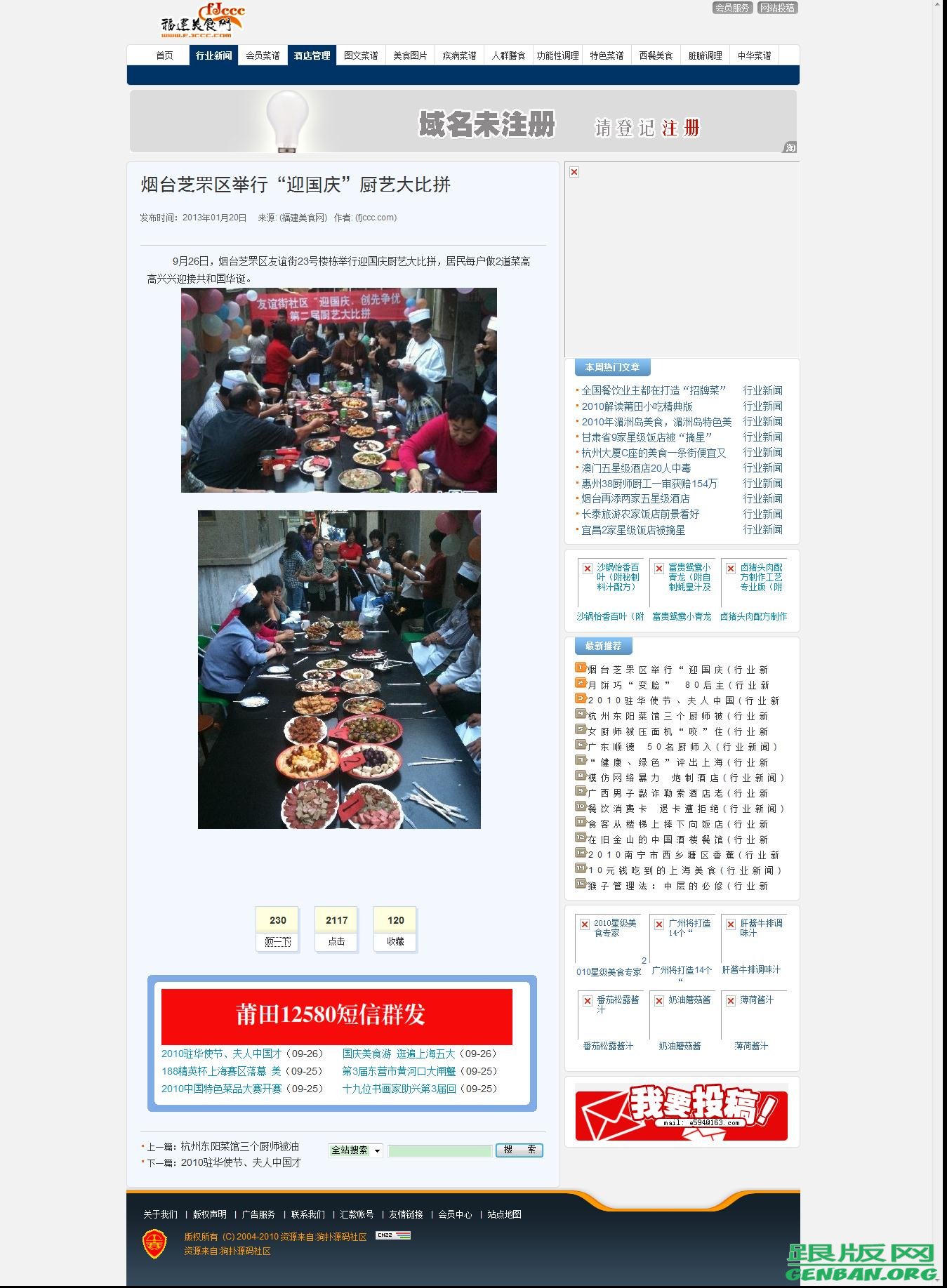Image resolution: width=947 pixels, height=1288 pixels.
Task: Close the 薄荷酱汁 ad with its red ×
Action: pos(730,1000)
